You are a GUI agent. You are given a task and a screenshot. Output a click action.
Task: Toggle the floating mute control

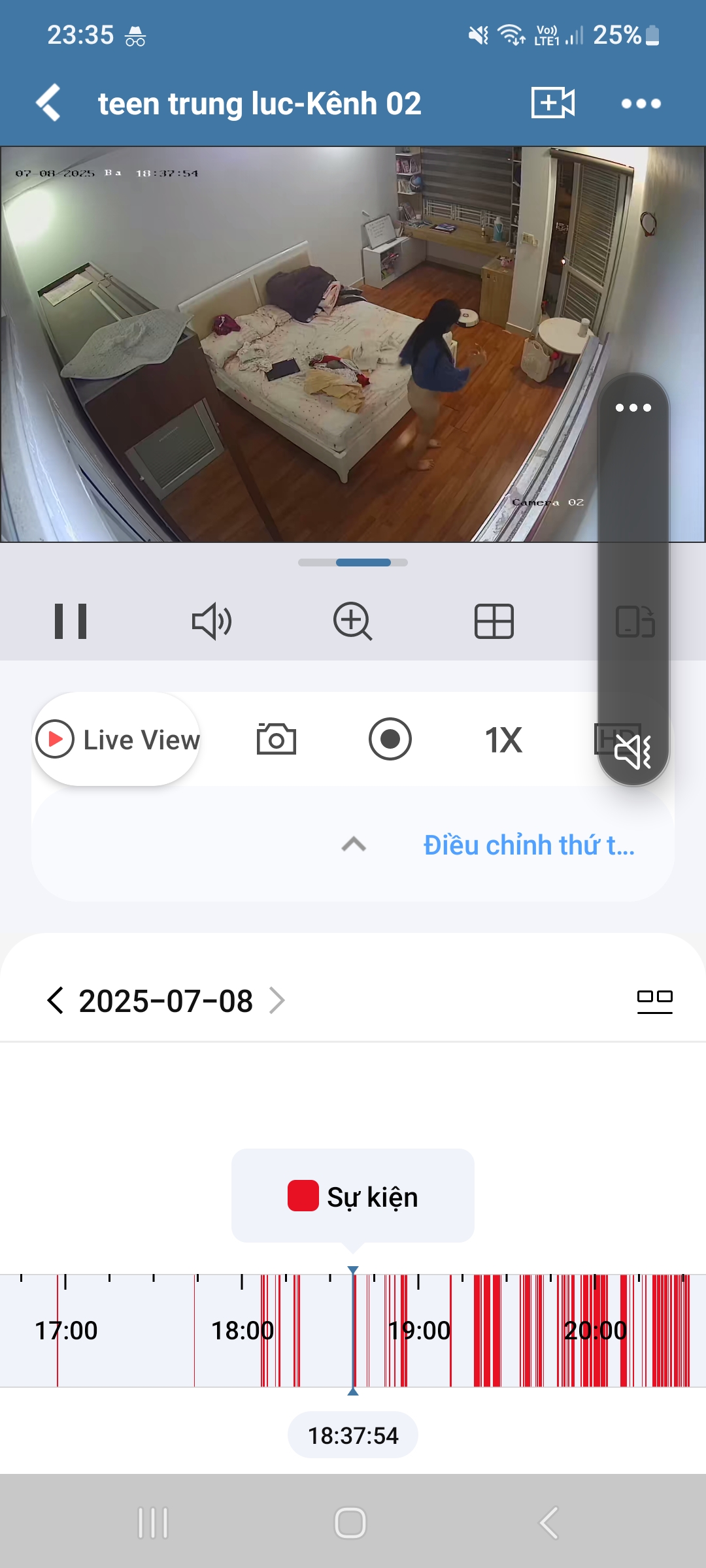click(631, 751)
